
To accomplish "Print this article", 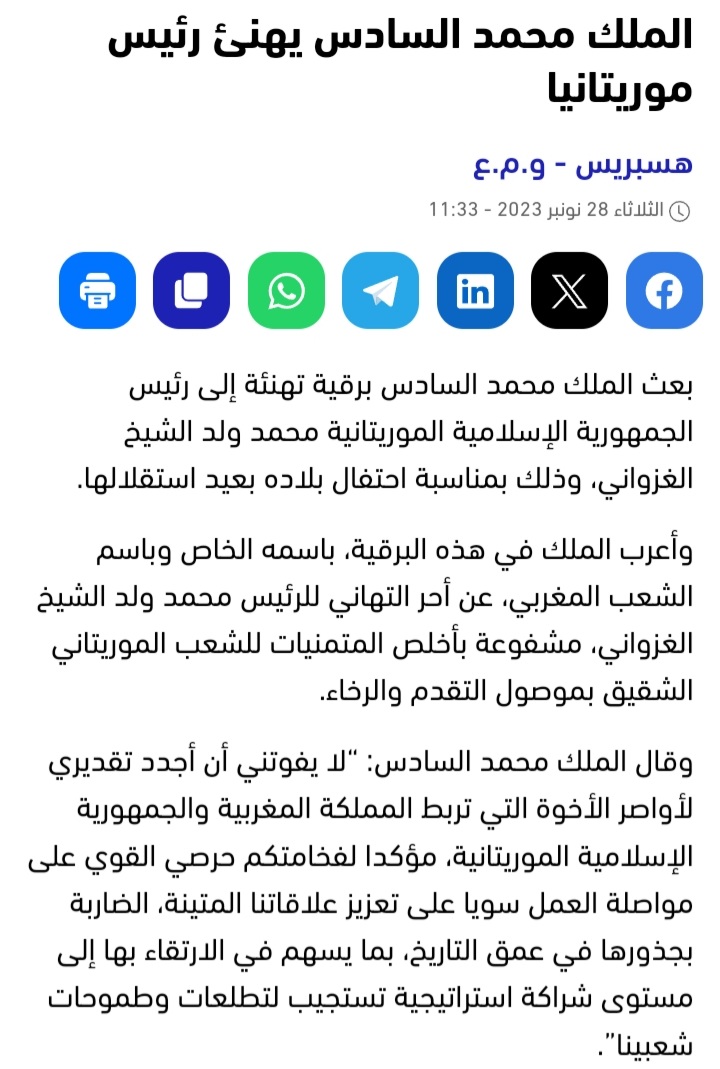I will [97, 291].
